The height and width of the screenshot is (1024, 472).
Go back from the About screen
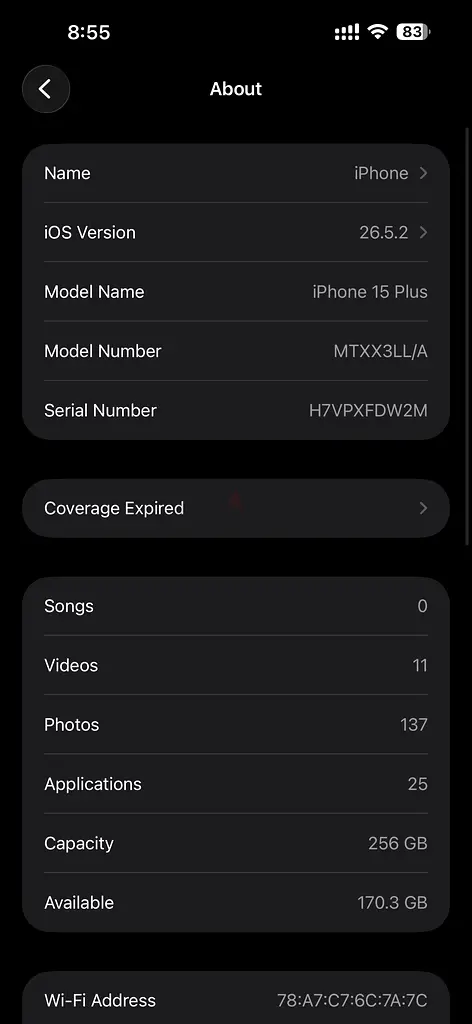[x=46, y=89]
